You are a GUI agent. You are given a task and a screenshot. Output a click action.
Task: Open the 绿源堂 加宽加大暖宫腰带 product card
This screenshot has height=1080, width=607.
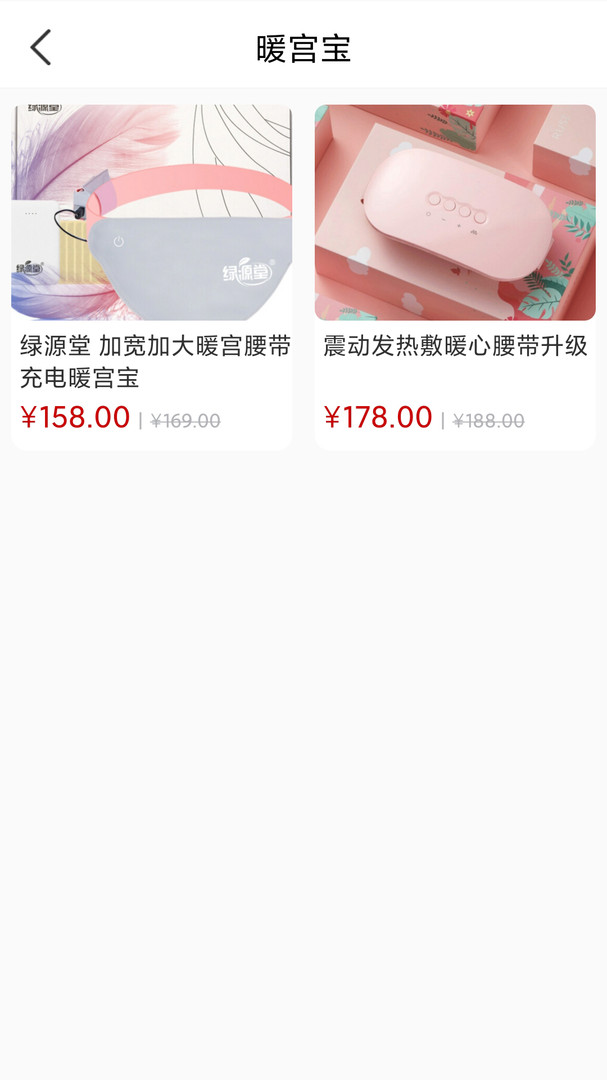152,277
